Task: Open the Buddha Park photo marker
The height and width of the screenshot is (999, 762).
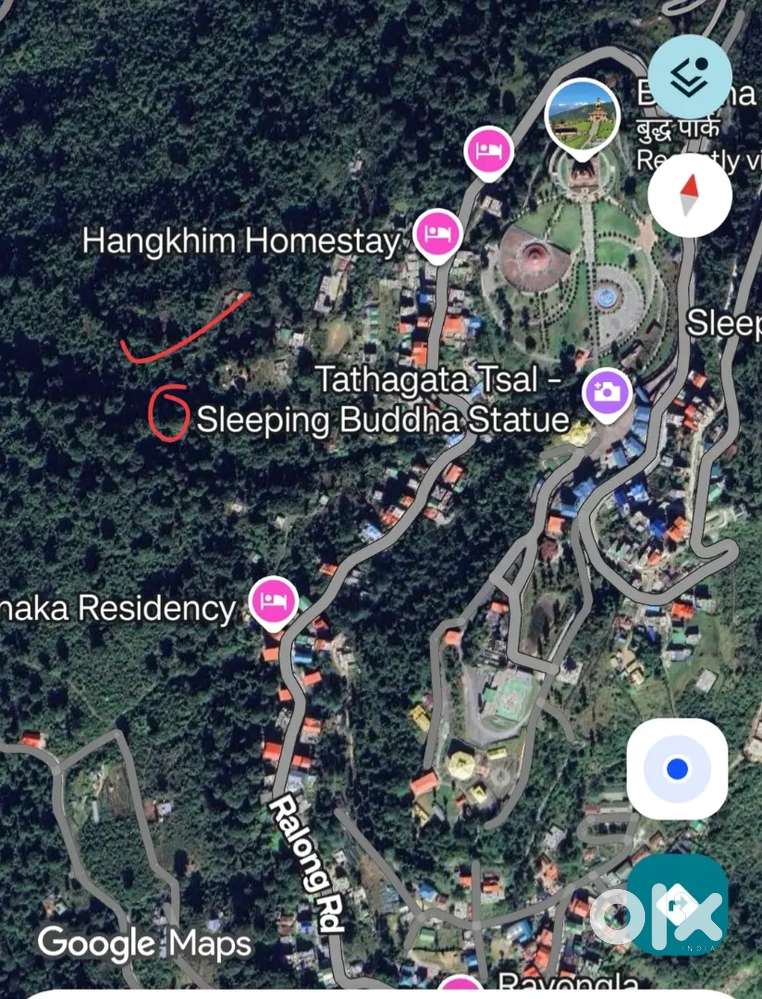Action: click(581, 116)
